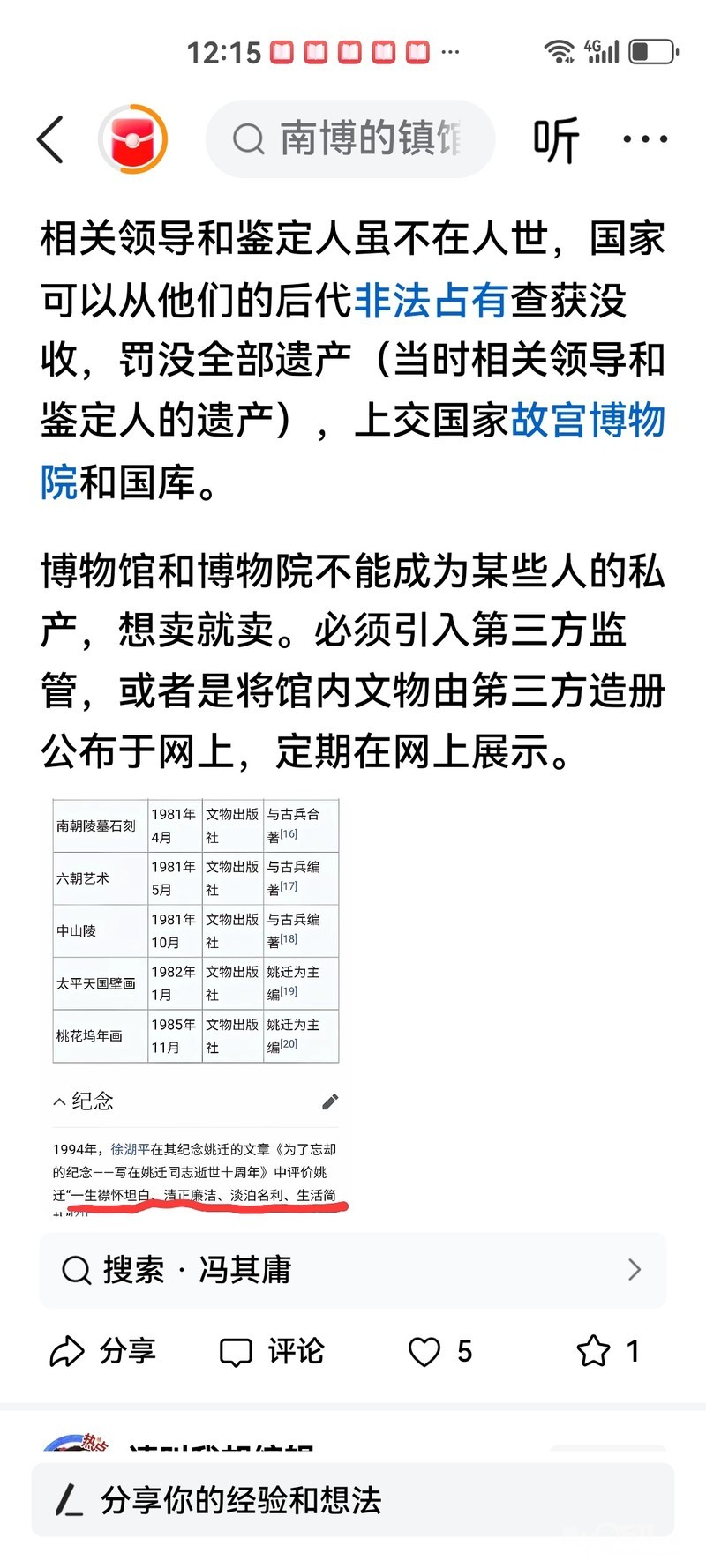Share this post via 分享

[103, 1351]
